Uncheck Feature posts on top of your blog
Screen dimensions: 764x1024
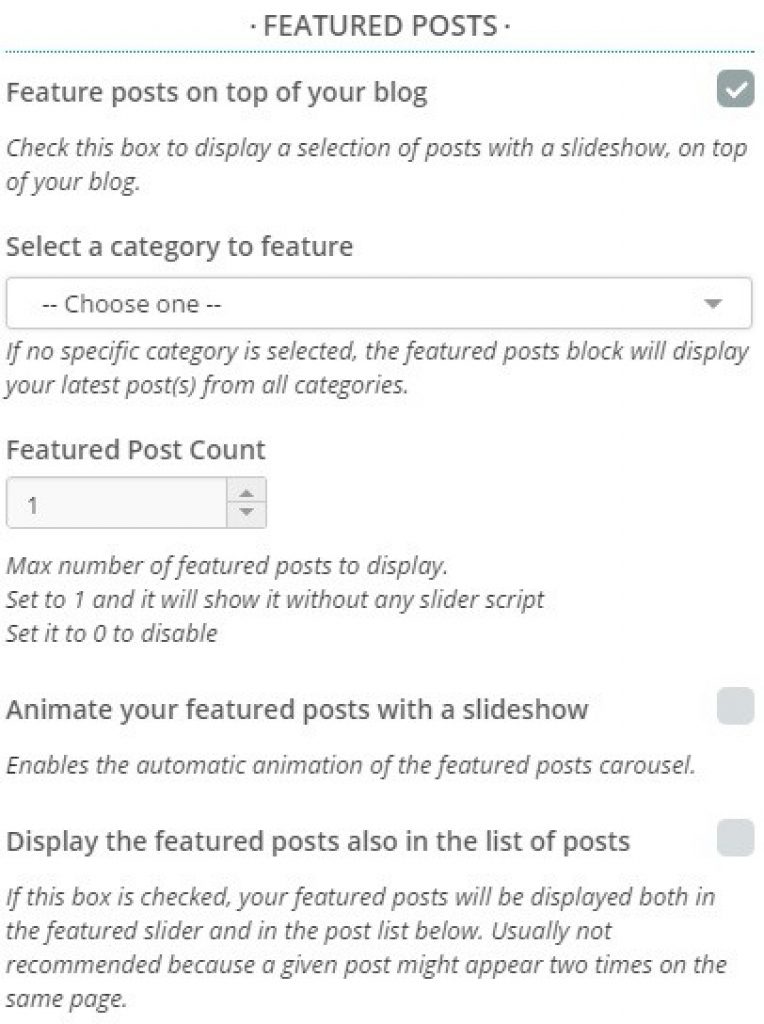click(735, 91)
